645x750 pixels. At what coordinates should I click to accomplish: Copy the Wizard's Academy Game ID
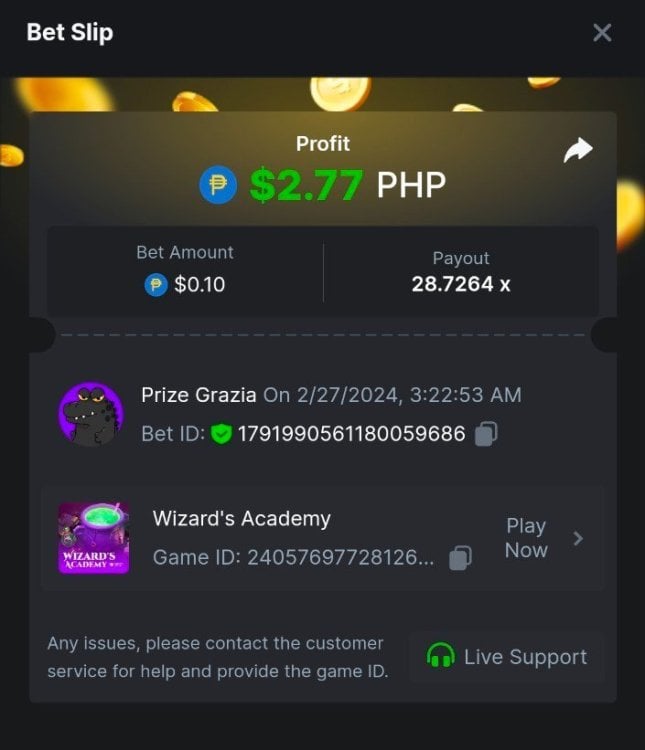[460, 557]
